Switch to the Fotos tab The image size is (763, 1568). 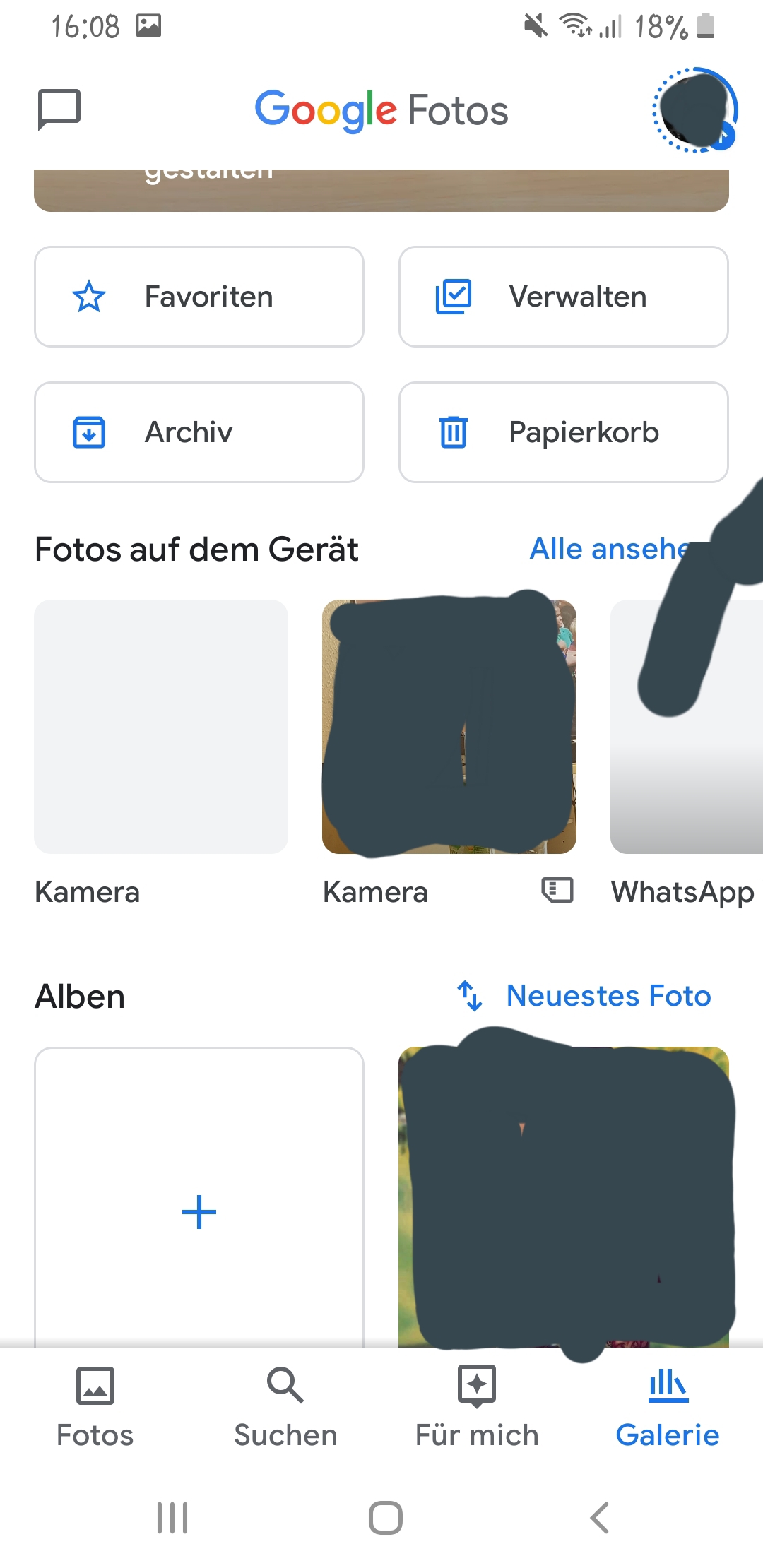coord(95,1407)
